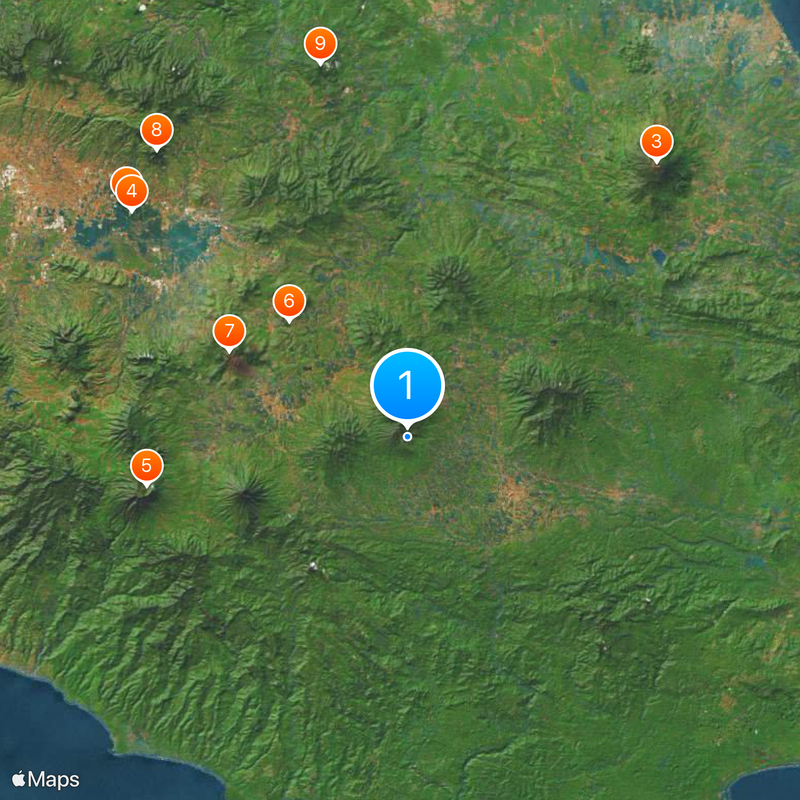The image size is (800, 800).
Task: Select map pin number 6
Action: [x=289, y=300]
